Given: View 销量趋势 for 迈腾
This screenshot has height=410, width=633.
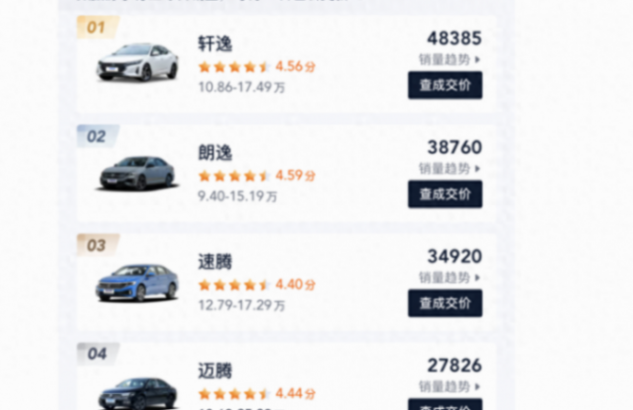Looking at the screenshot, I should point(449,387).
